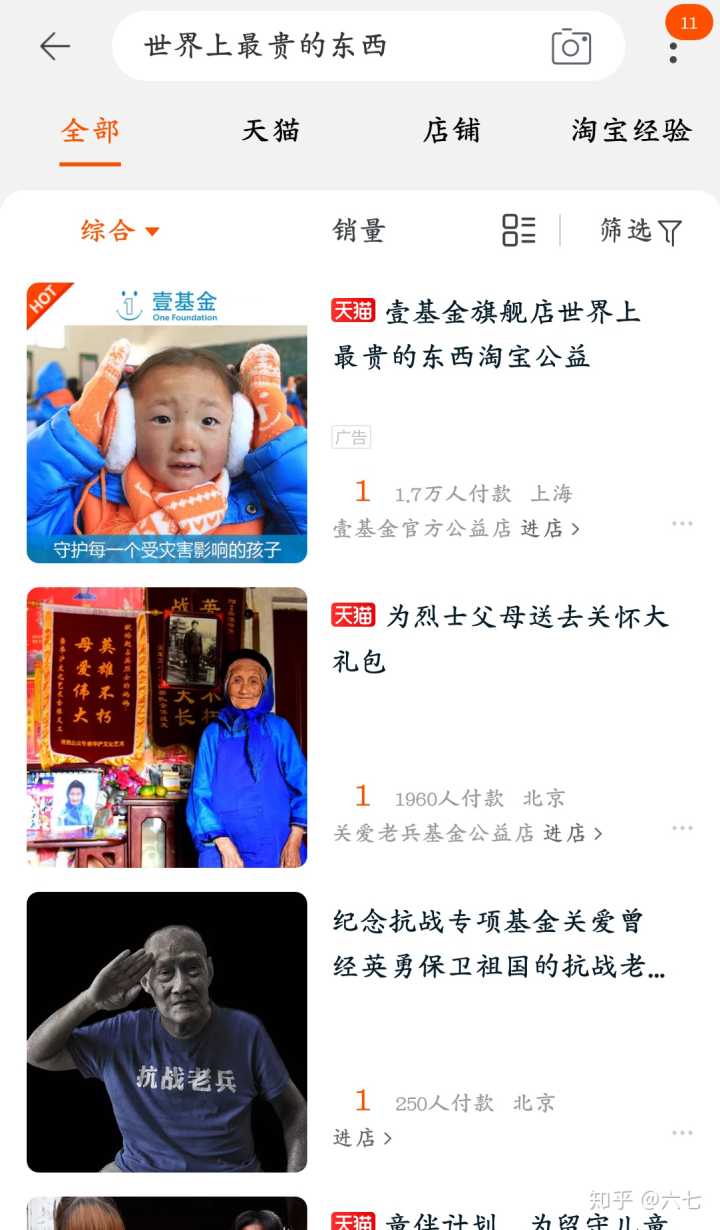The image size is (720, 1230).
Task: Open the 淘宝经验 tab
Action: [x=631, y=131]
